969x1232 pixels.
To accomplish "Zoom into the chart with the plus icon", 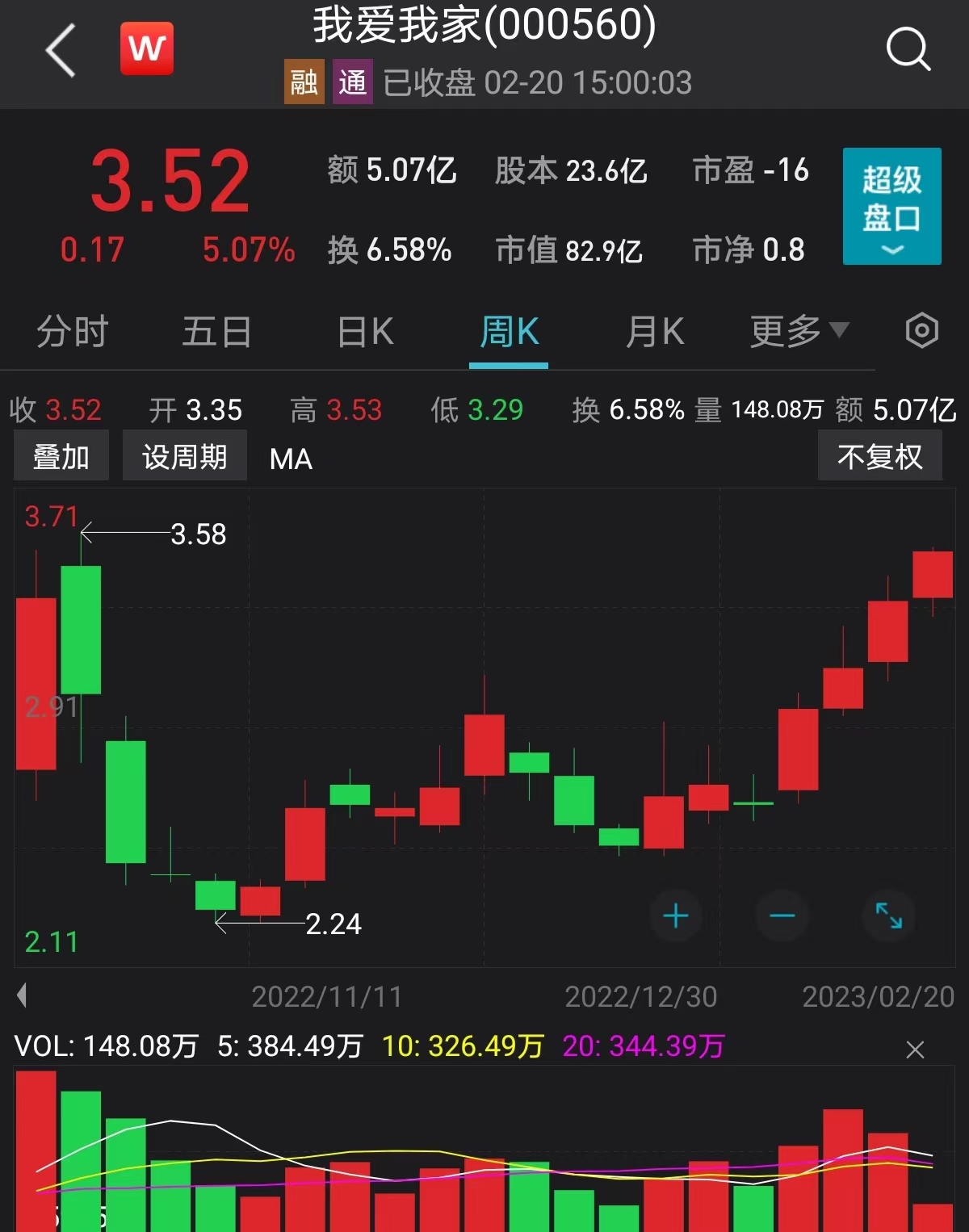I will pos(675,916).
